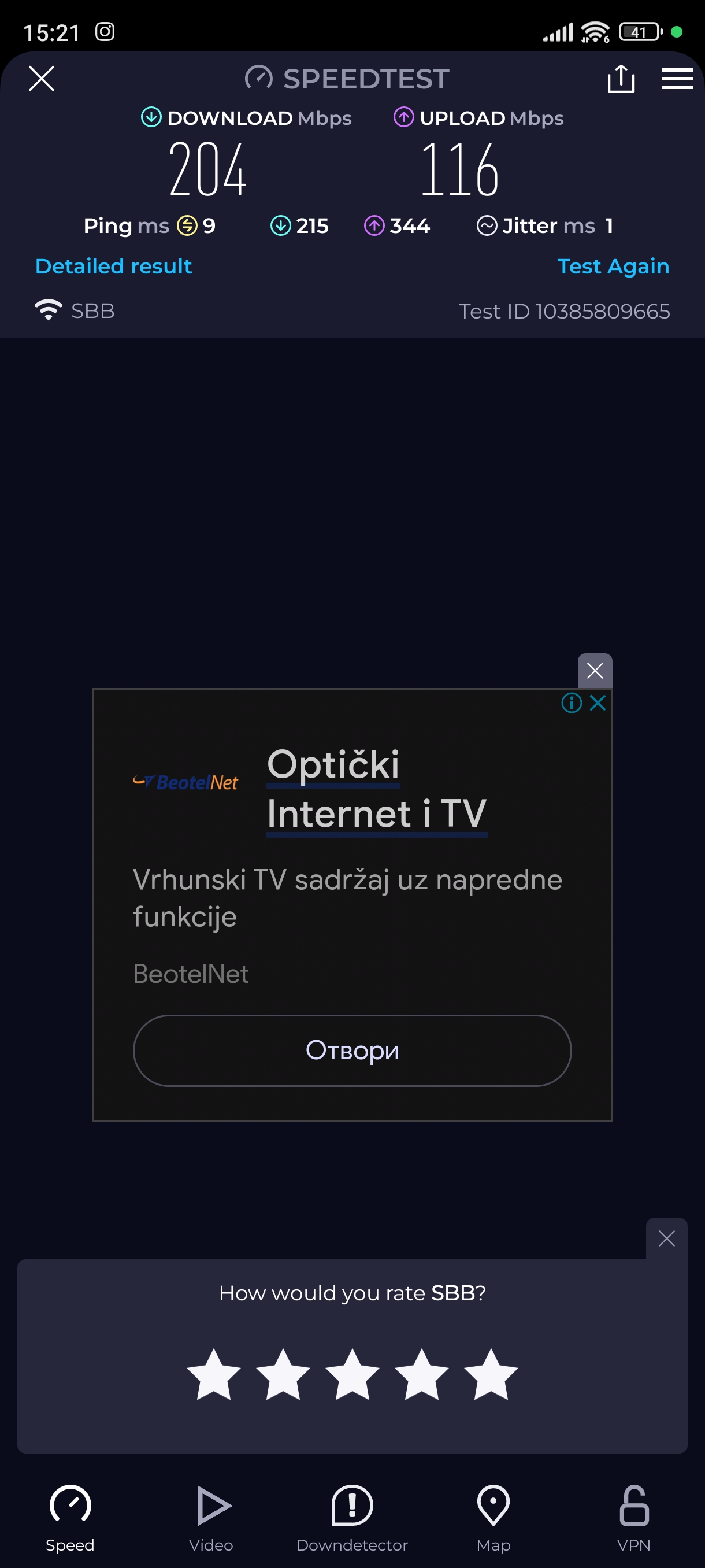Tap the Отвори button in the ad

pyautogui.click(x=352, y=1050)
